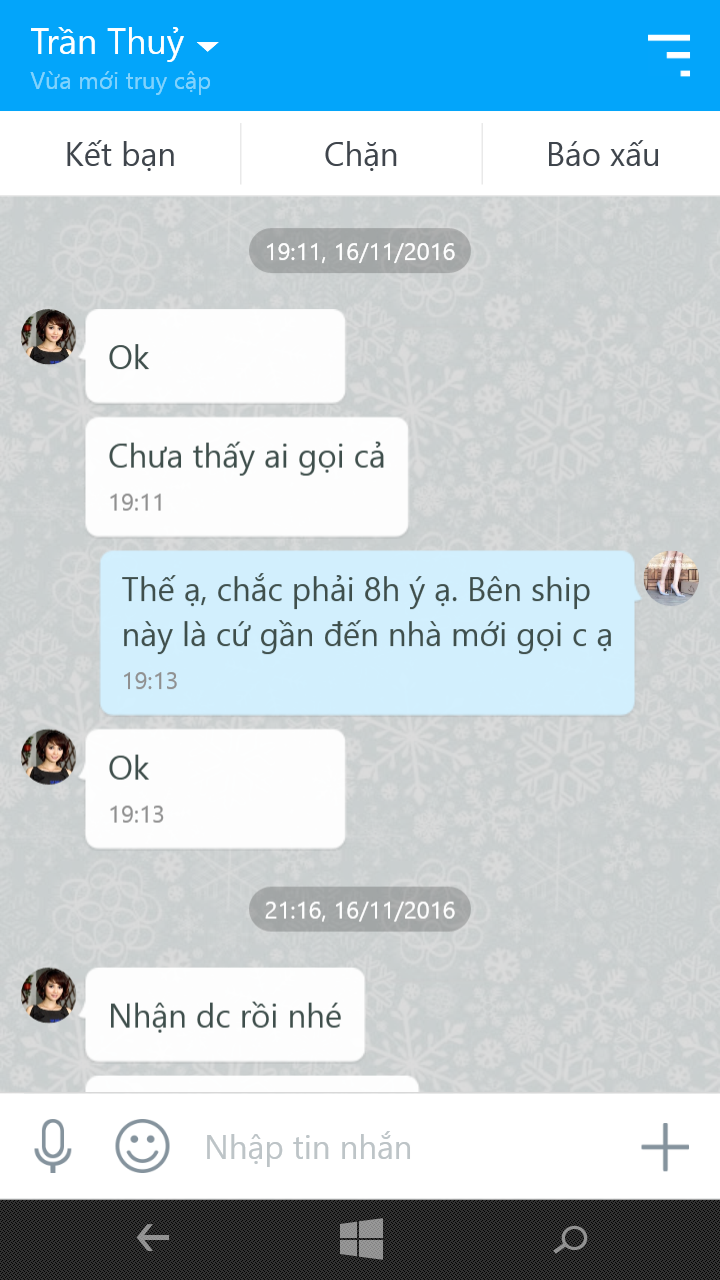Block this contact with Chặn
Image resolution: width=720 pixels, height=1280 pixels.
pyautogui.click(x=361, y=155)
